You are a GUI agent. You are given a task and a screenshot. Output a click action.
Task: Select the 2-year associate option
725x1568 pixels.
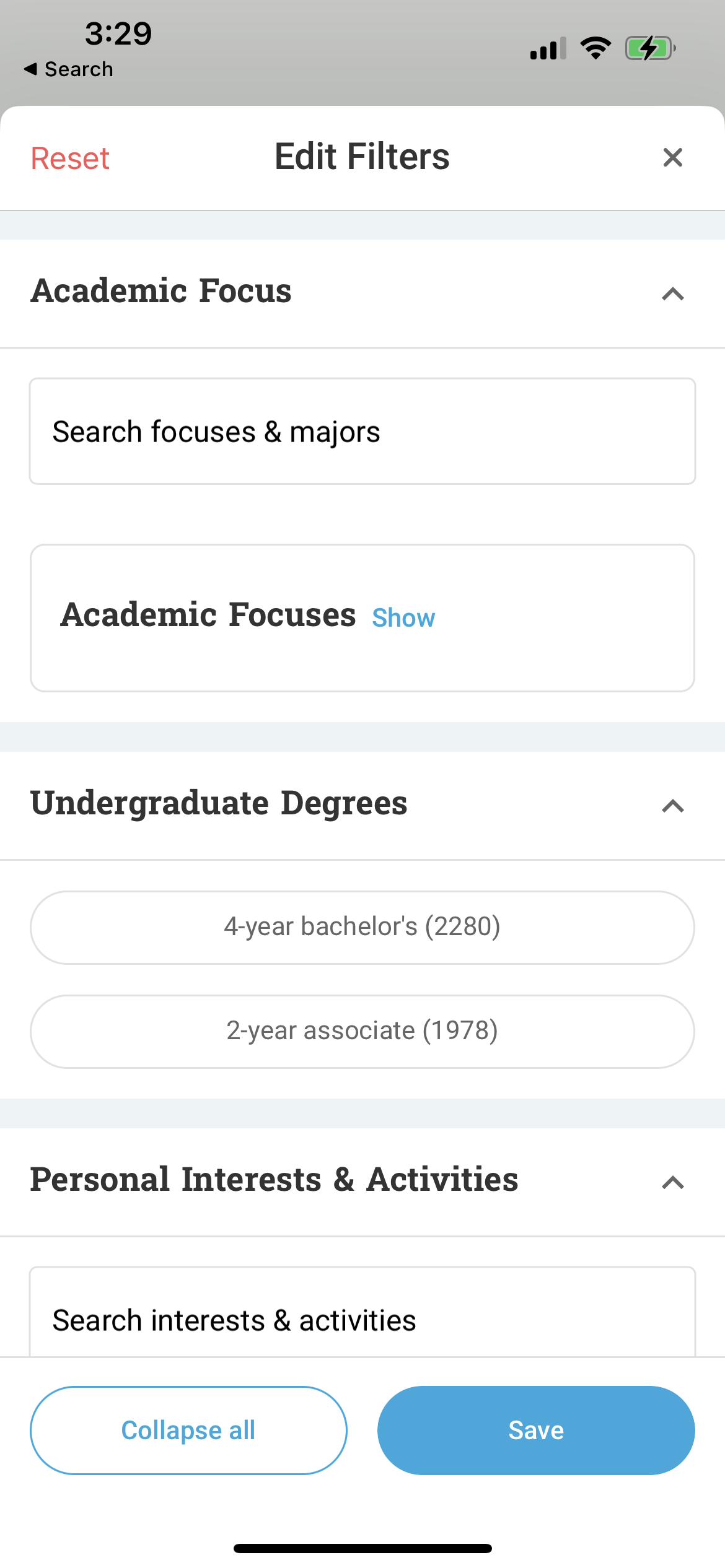click(362, 1031)
